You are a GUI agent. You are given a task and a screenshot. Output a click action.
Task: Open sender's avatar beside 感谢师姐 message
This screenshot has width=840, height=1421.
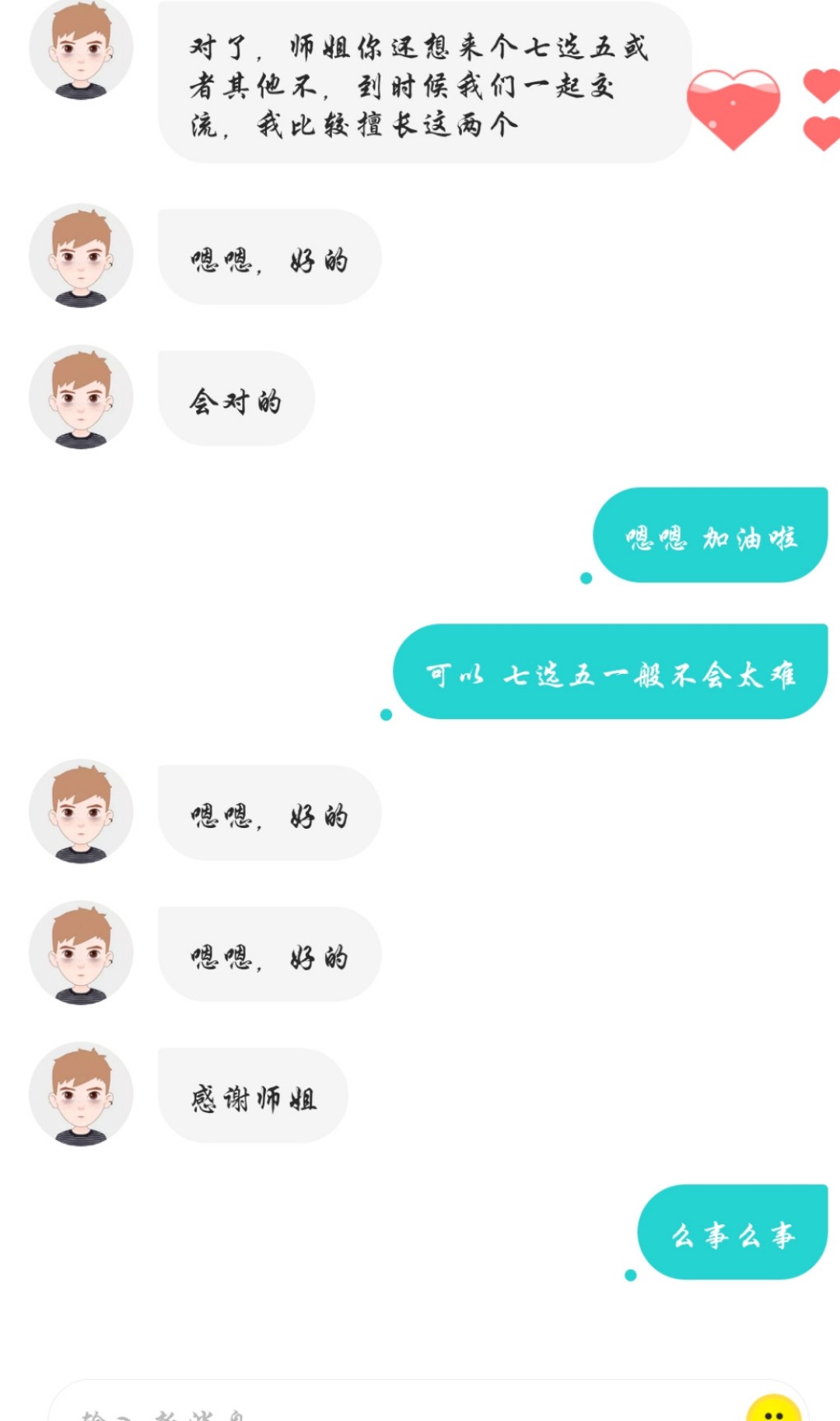pyautogui.click(x=81, y=1093)
